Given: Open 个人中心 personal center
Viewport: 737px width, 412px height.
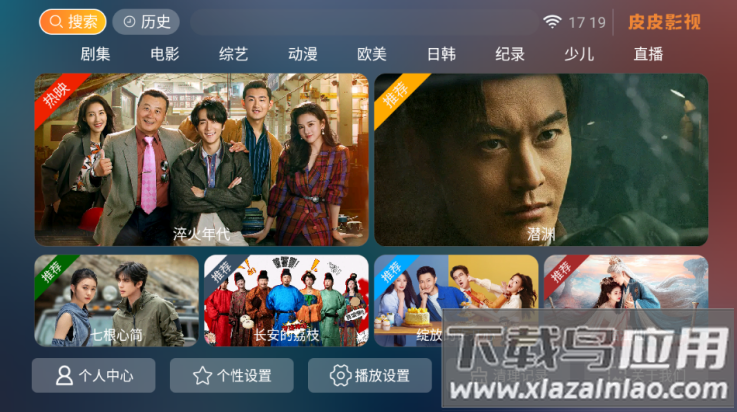Looking at the screenshot, I should pos(94,376).
